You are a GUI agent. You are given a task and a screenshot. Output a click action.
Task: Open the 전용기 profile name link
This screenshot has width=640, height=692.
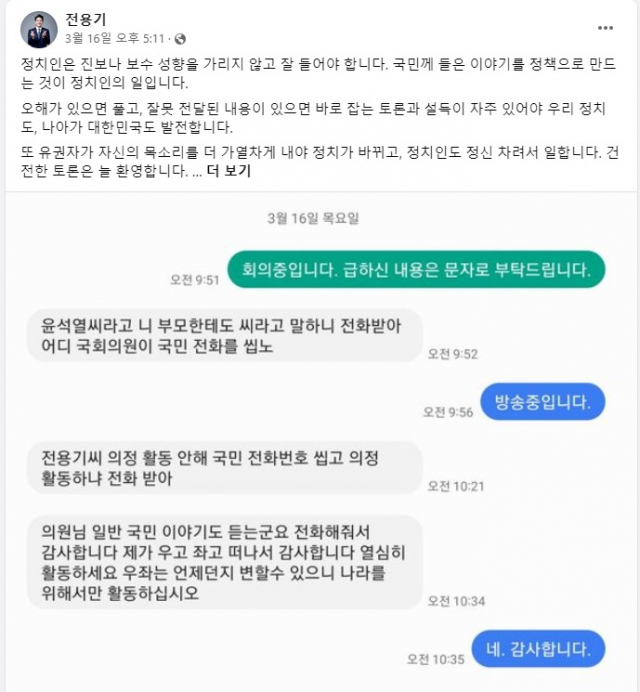click(84, 20)
